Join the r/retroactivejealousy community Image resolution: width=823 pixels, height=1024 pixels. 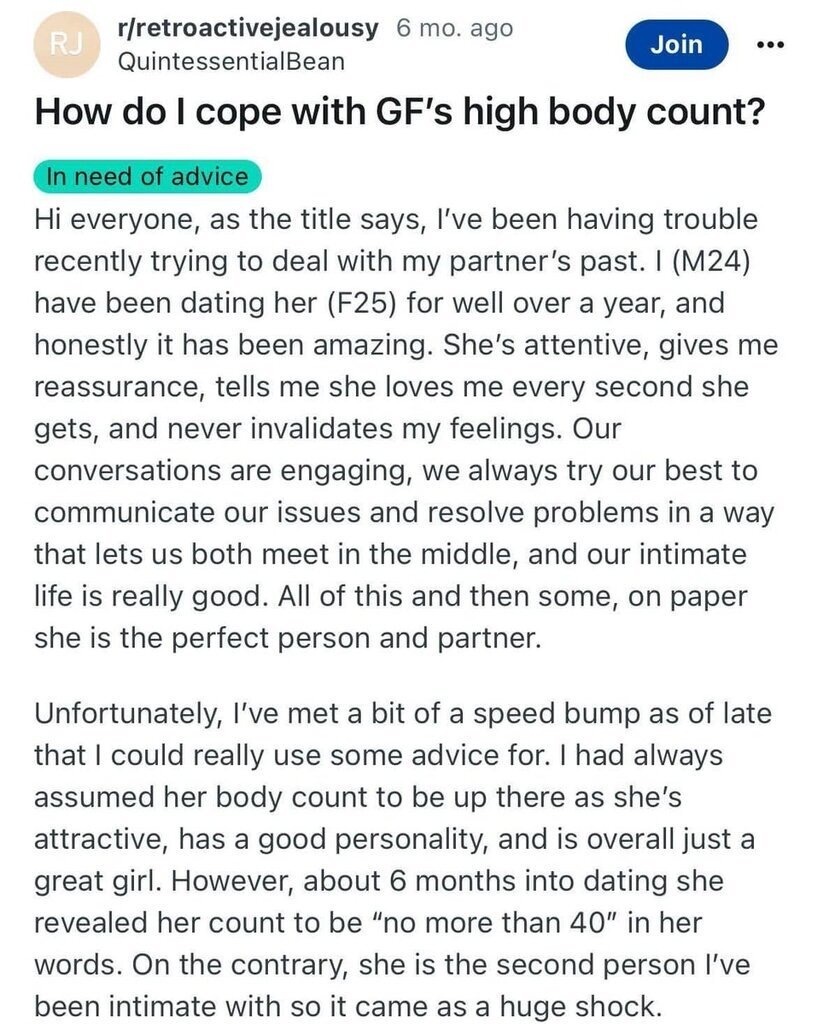[676, 44]
